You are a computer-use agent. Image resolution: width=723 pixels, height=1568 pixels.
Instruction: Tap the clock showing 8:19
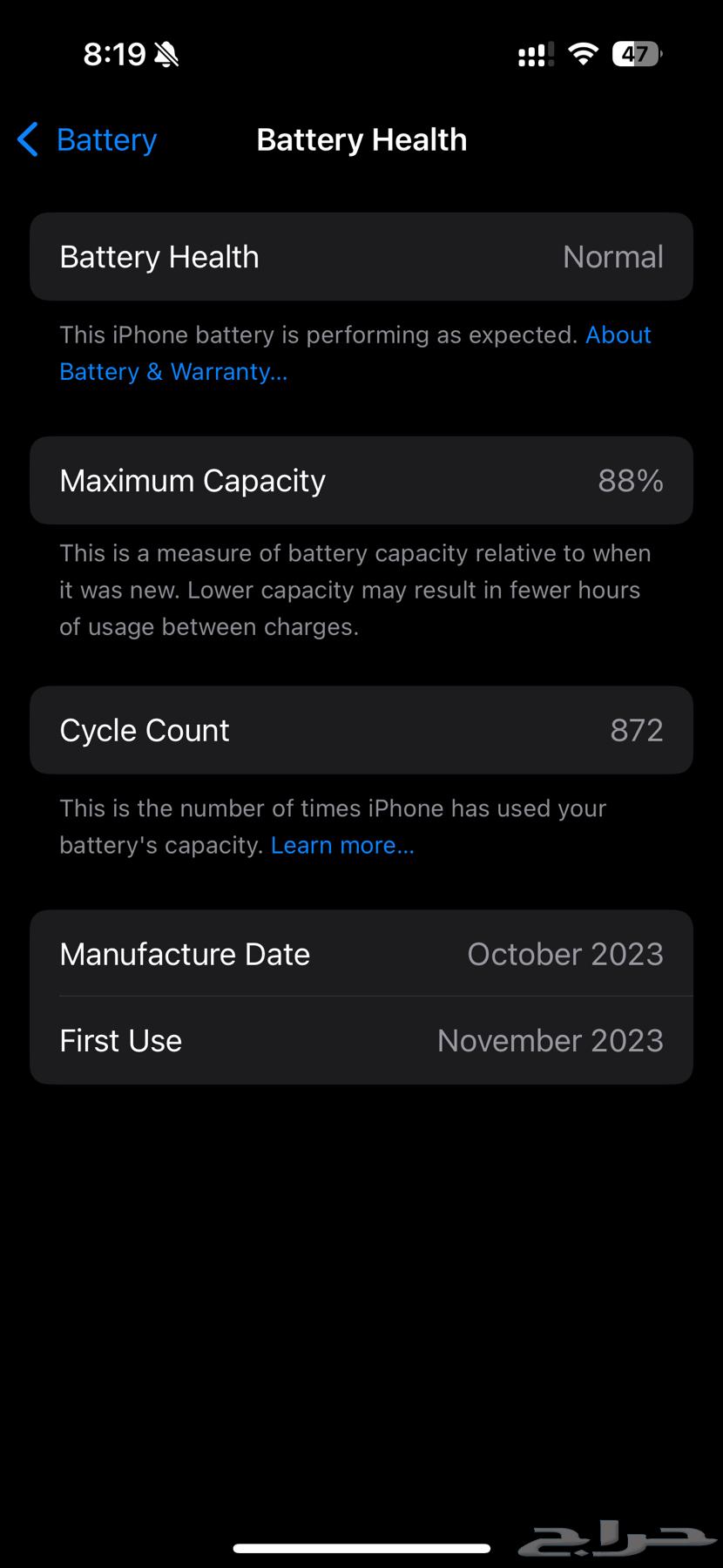(113, 53)
